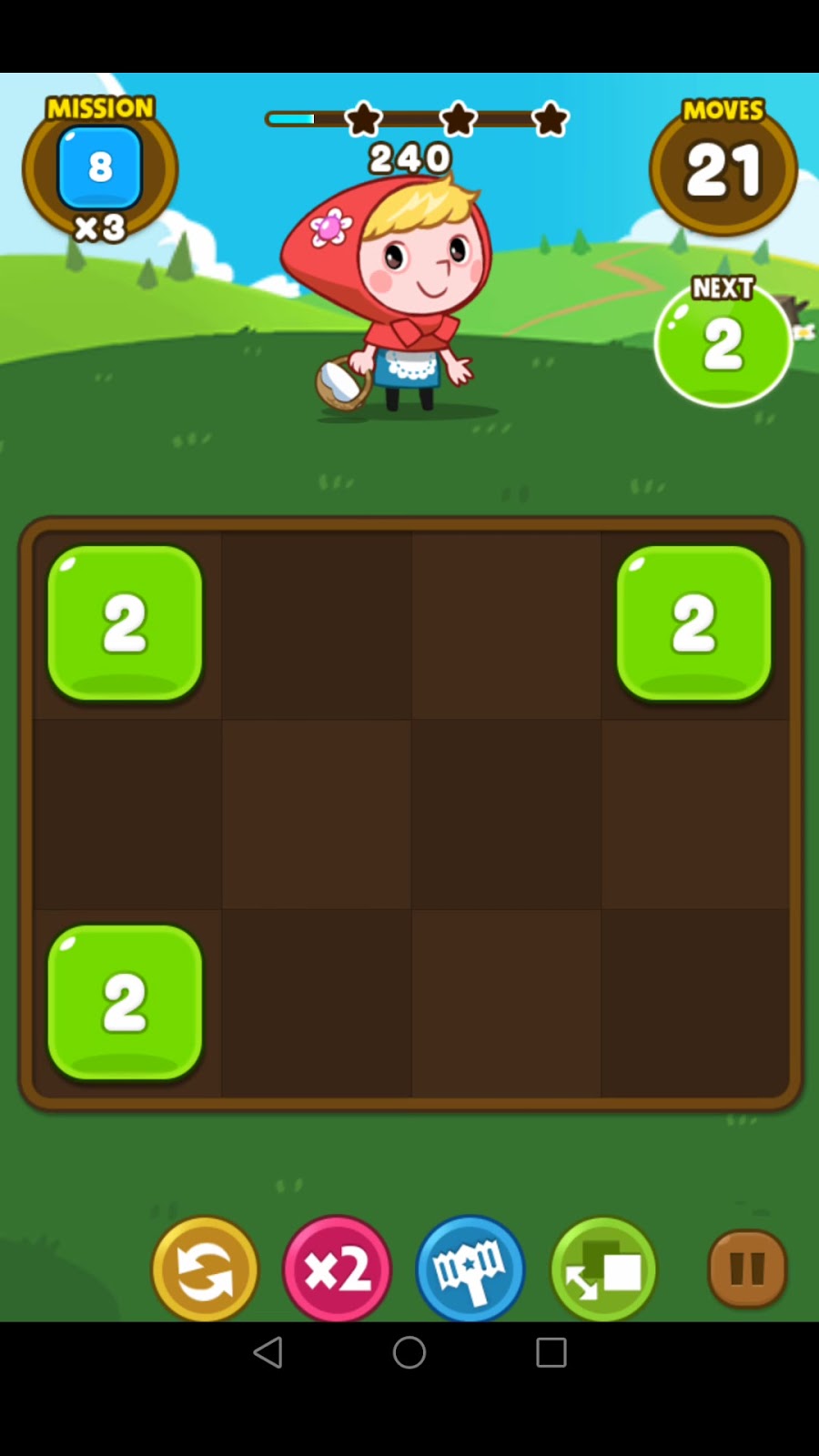Image resolution: width=819 pixels, height=1456 pixels.
Task: Use the green swap tiles power-up
Action: 603,1269
